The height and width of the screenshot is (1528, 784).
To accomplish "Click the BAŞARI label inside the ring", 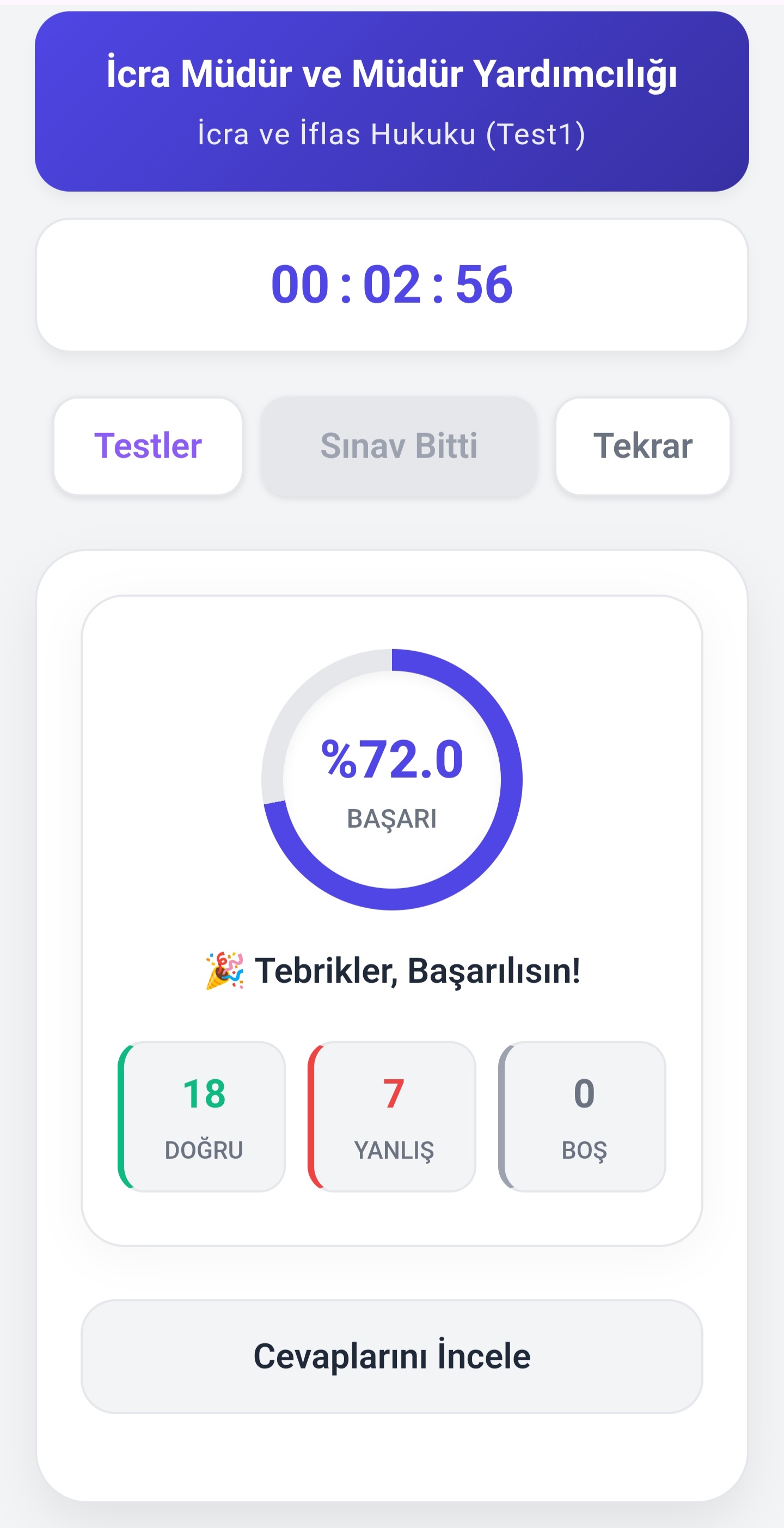I will click(391, 817).
